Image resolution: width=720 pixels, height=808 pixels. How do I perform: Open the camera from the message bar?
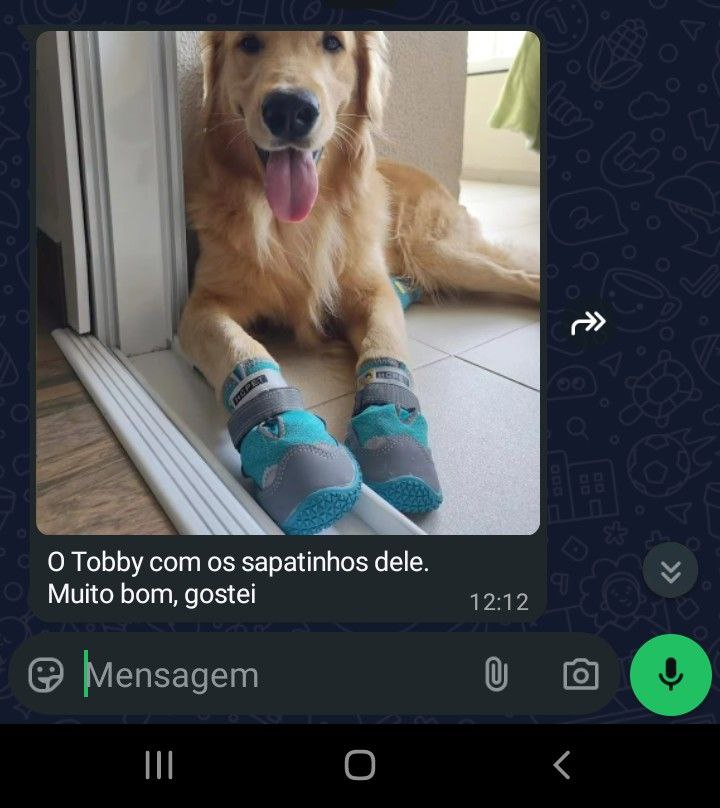(580, 675)
